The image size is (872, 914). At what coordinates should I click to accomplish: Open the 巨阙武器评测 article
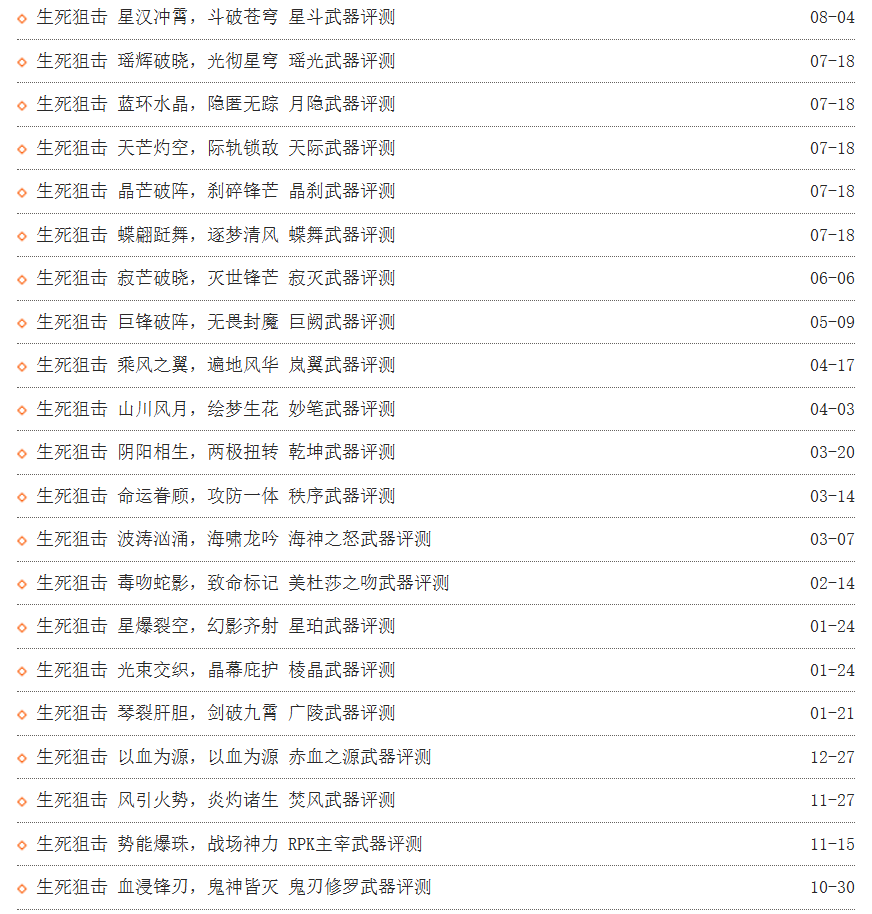pyautogui.click(x=215, y=322)
